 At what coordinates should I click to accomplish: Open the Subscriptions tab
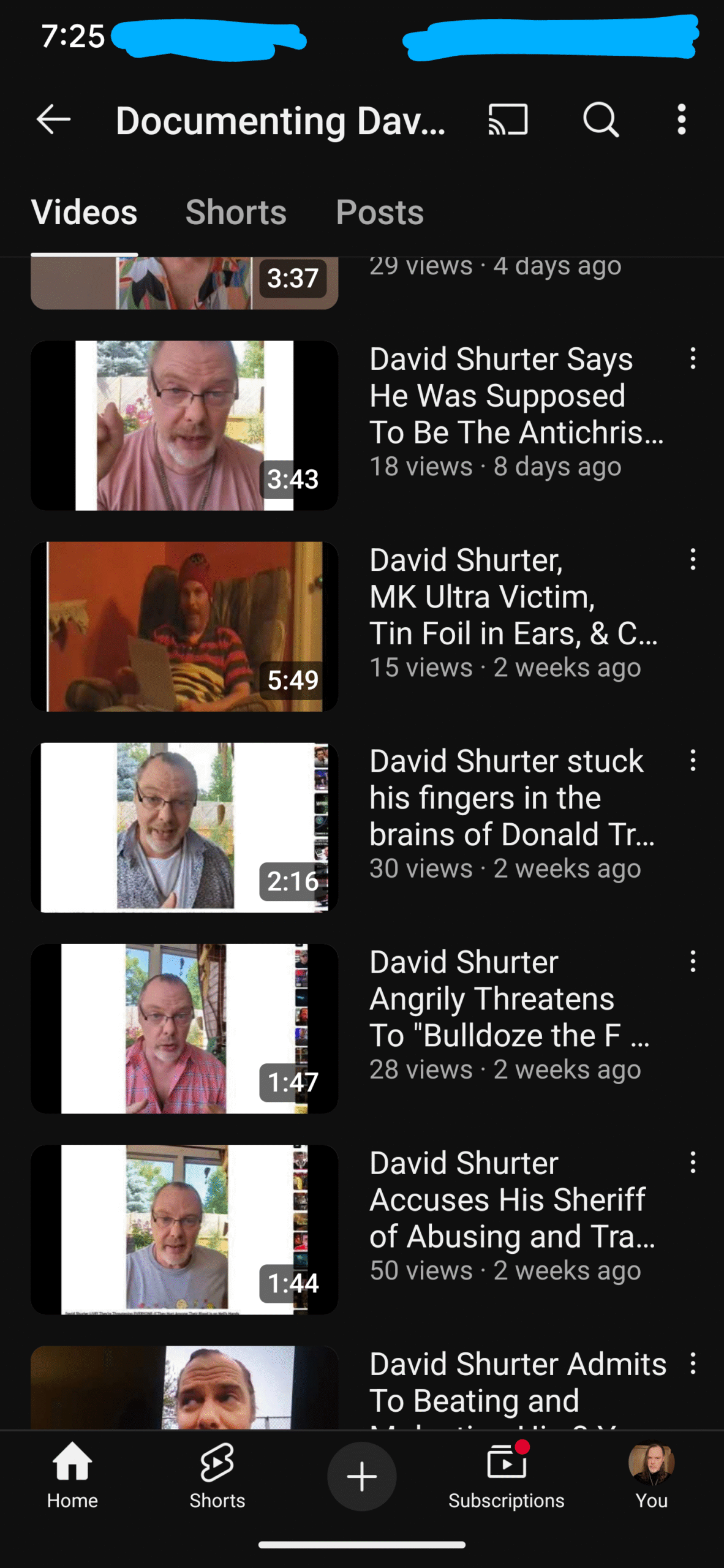507,1476
